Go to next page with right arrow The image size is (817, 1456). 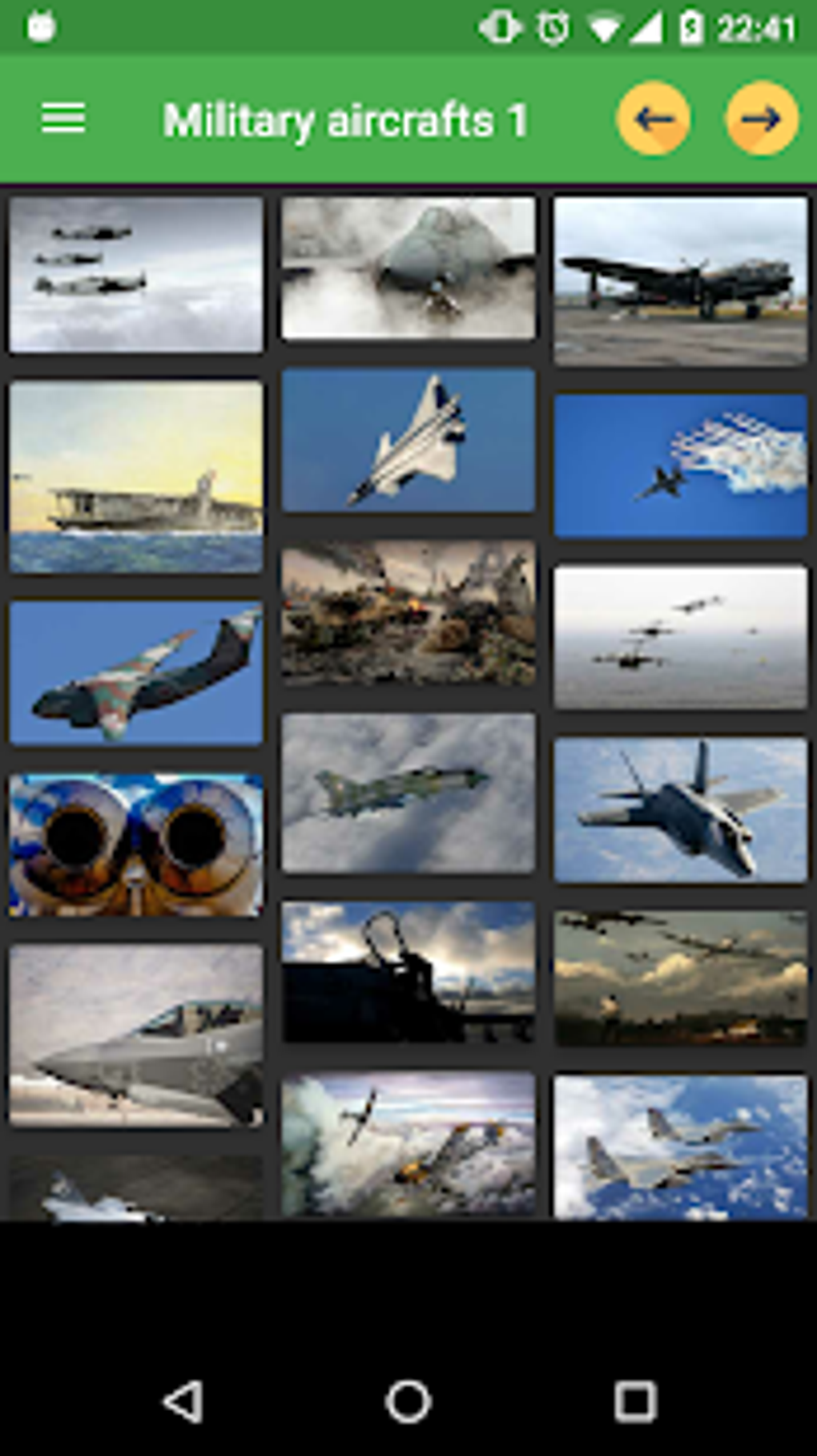[762, 119]
